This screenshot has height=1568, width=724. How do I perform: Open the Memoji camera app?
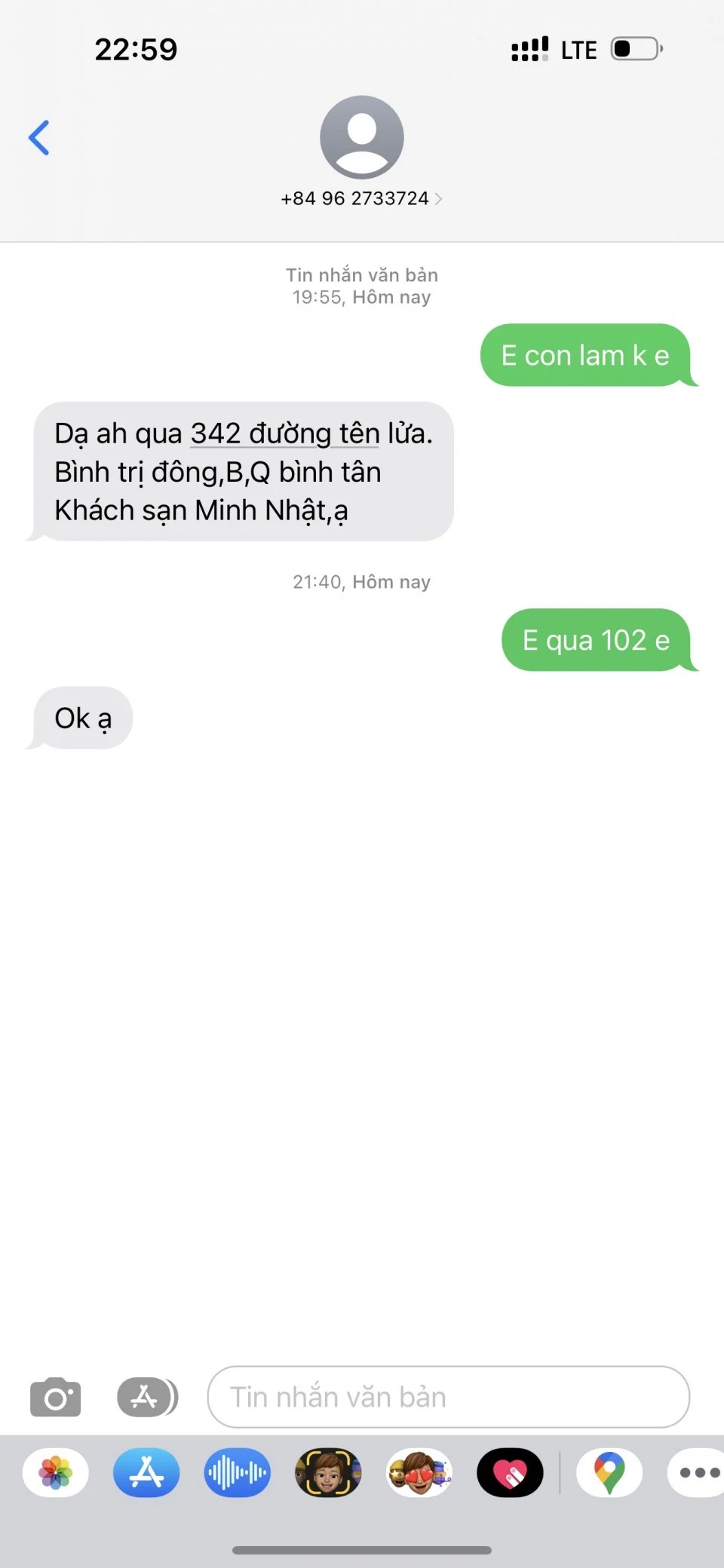coord(328,1472)
